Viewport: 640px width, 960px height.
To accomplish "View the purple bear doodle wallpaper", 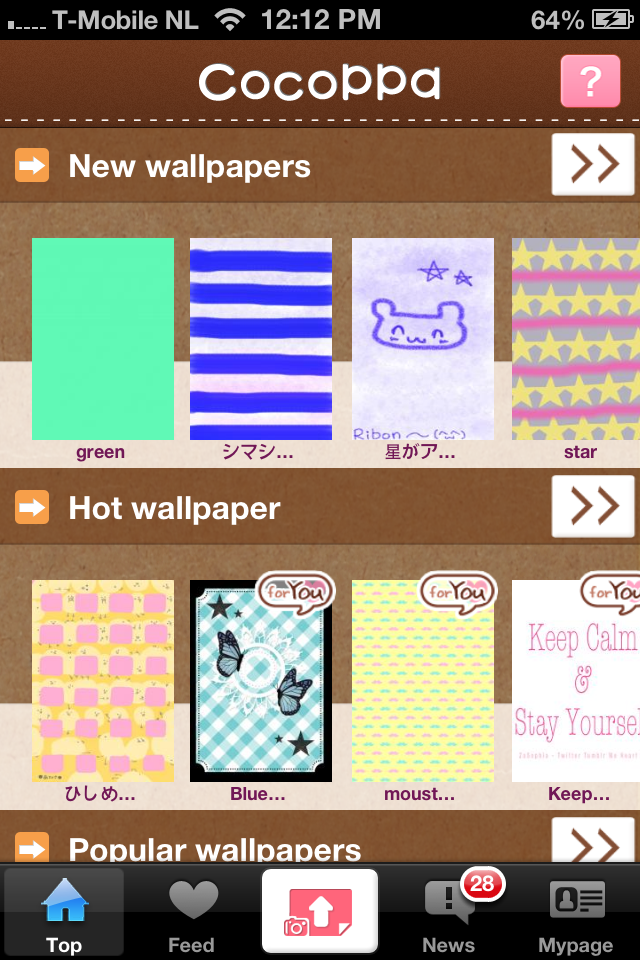I will (x=422, y=339).
